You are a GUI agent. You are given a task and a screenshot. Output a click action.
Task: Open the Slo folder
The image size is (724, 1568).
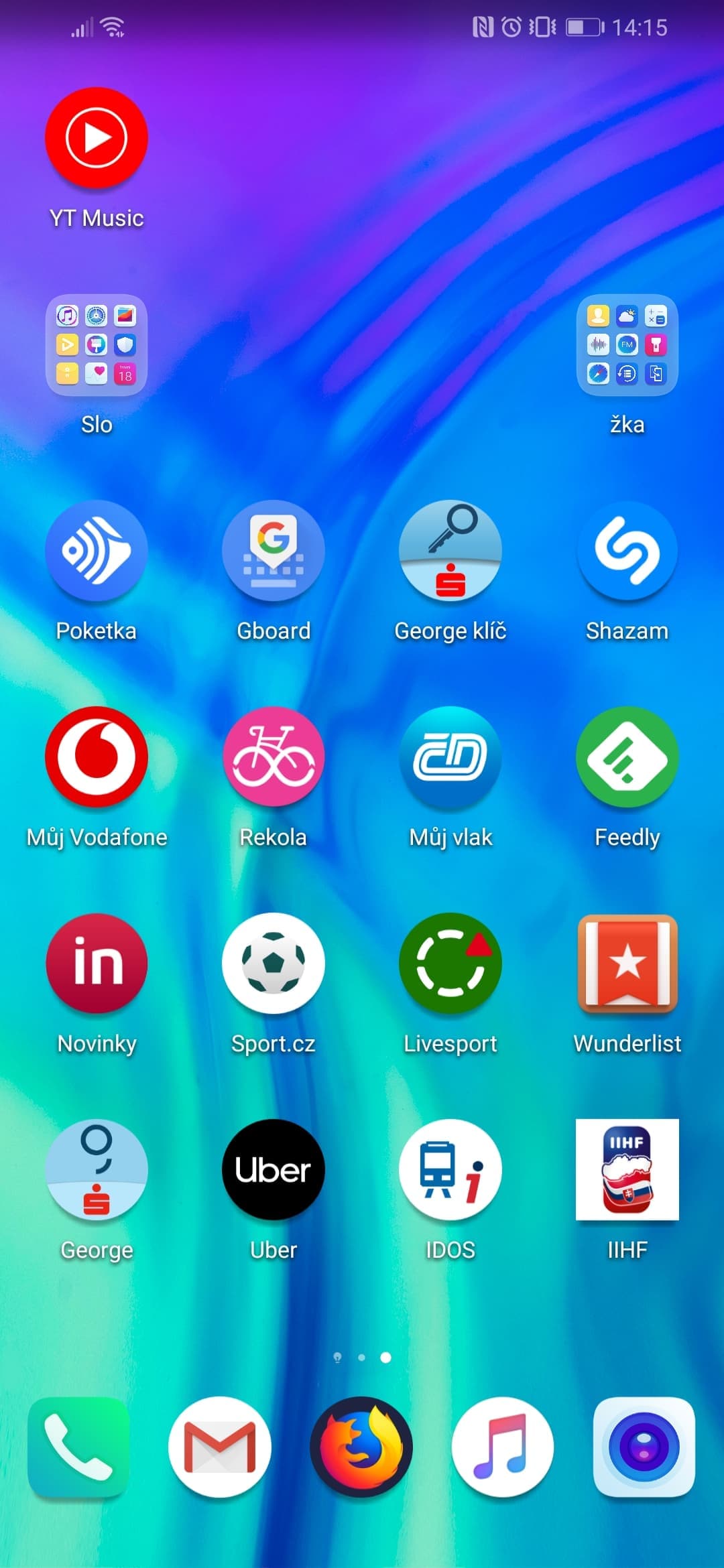tap(97, 345)
